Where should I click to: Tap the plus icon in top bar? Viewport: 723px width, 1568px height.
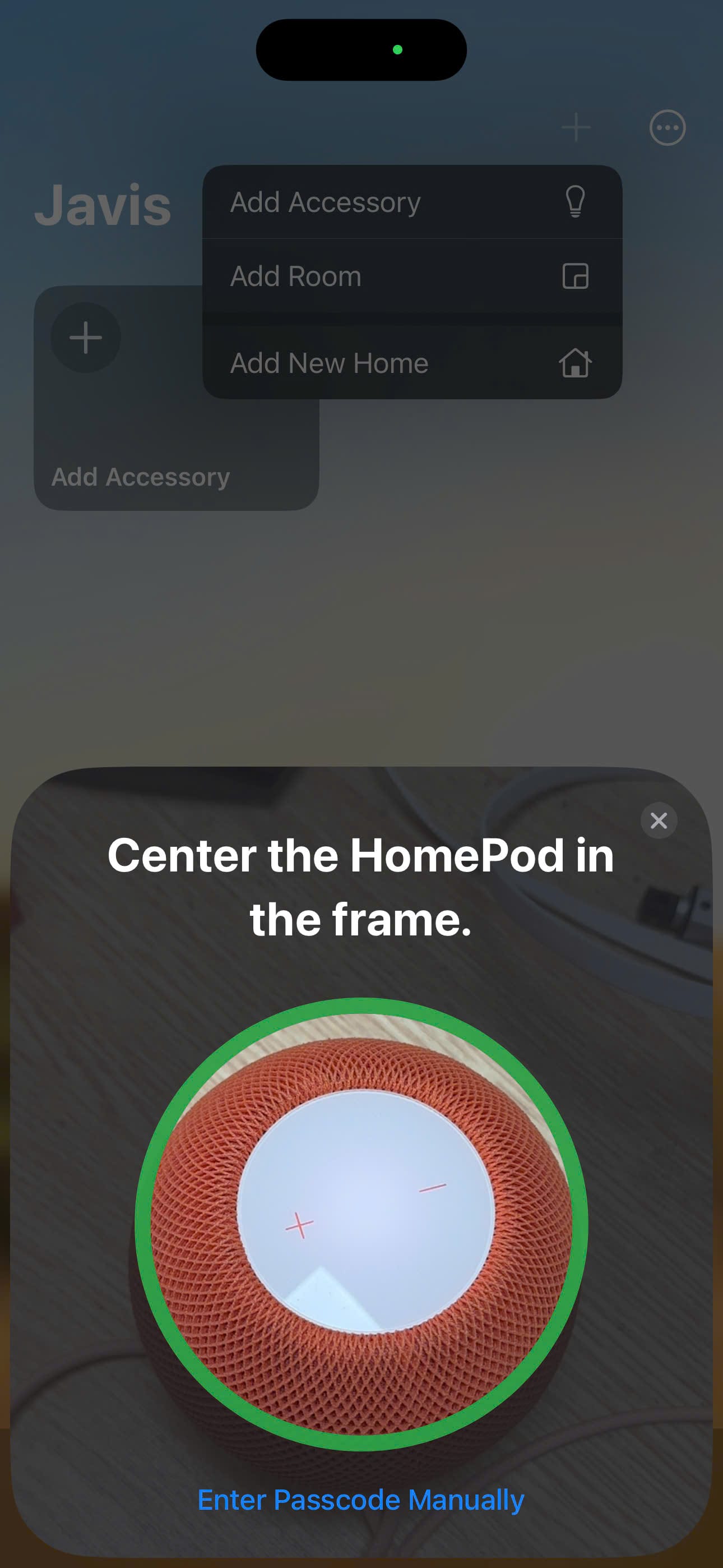pyautogui.click(x=576, y=128)
